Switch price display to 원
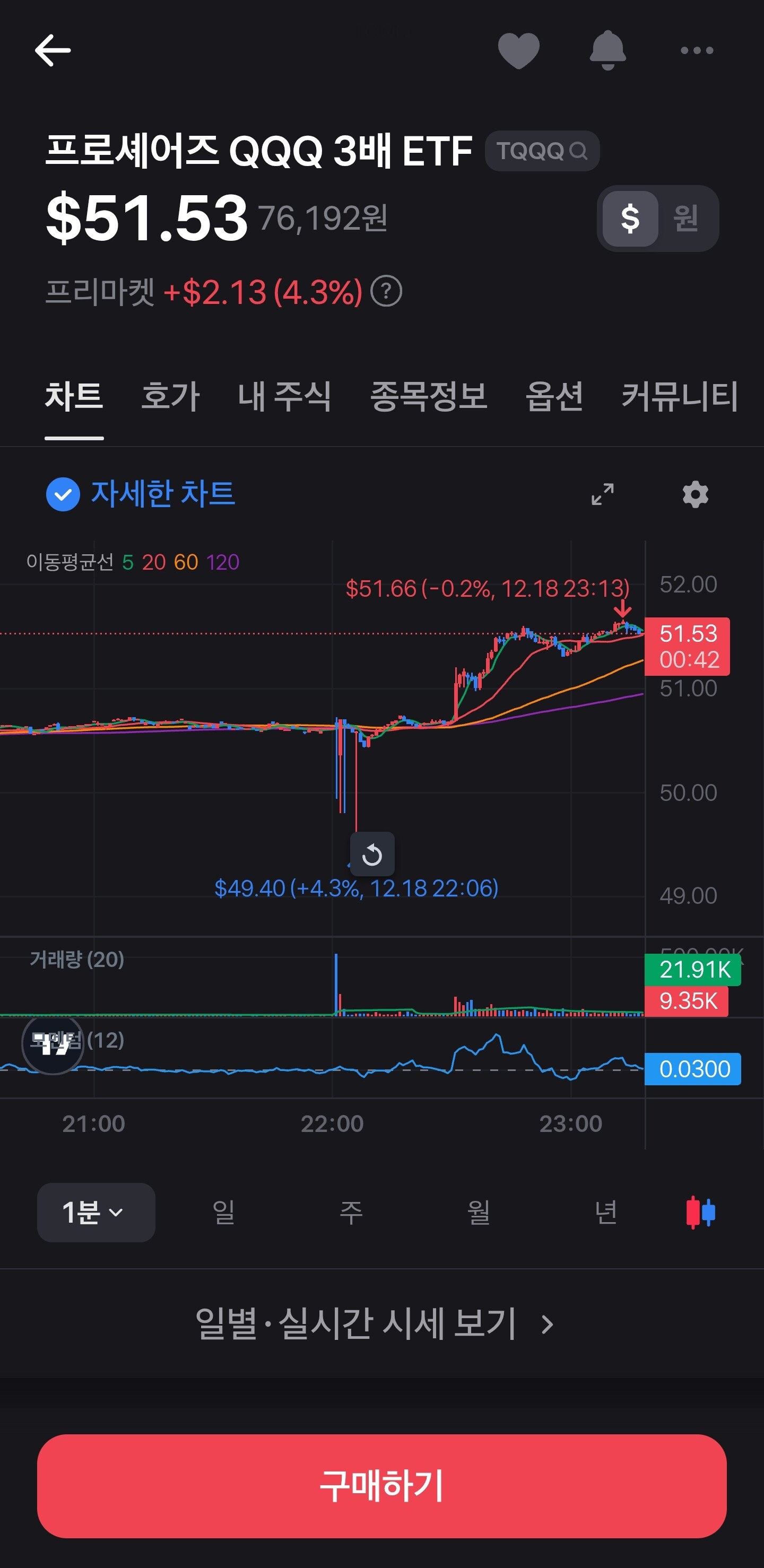 coord(685,219)
